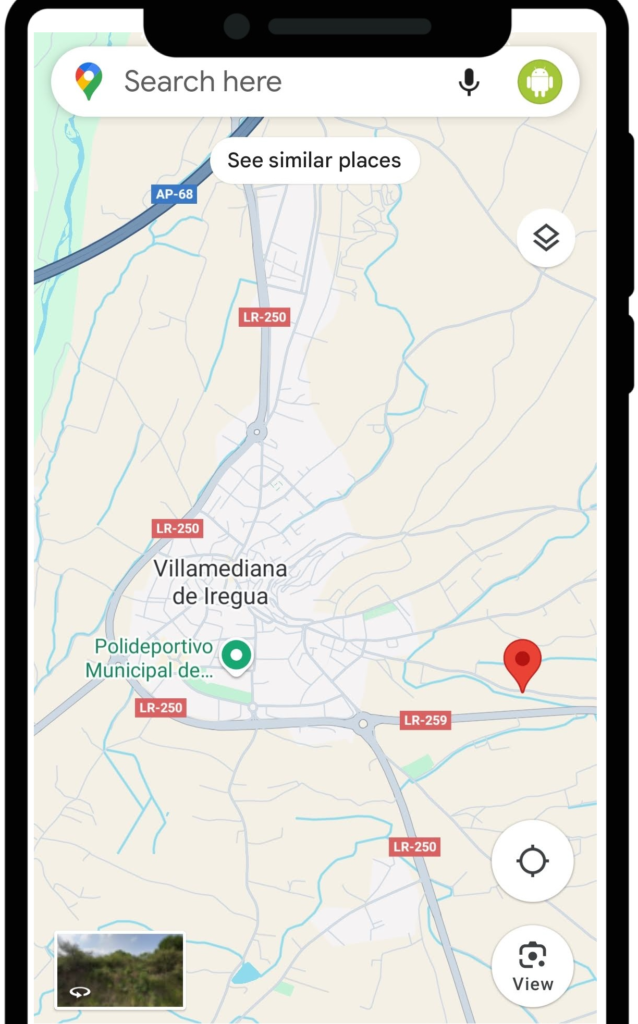Center map on my location

pyautogui.click(x=532, y=860)
